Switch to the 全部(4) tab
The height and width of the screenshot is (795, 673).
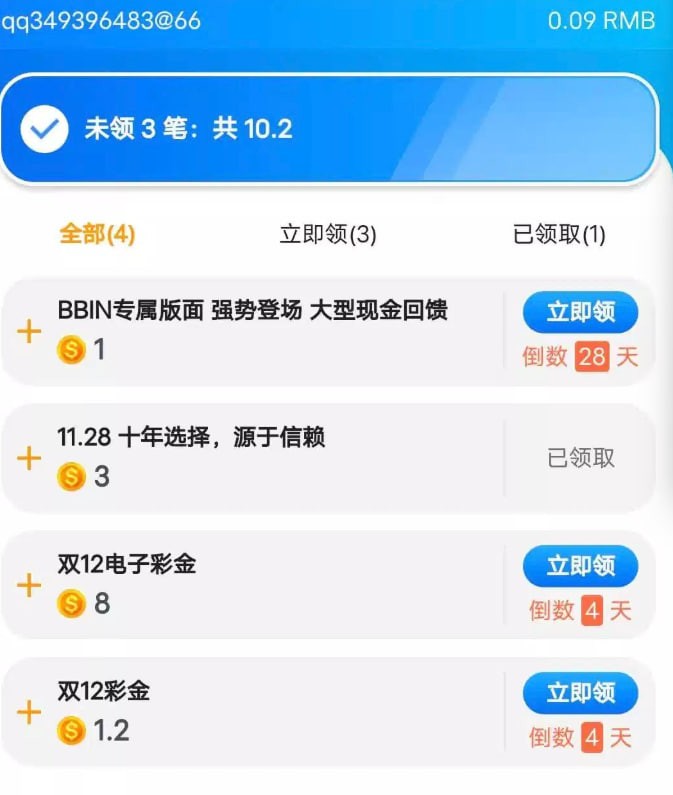pyautogui.click(x=97, y=234)
